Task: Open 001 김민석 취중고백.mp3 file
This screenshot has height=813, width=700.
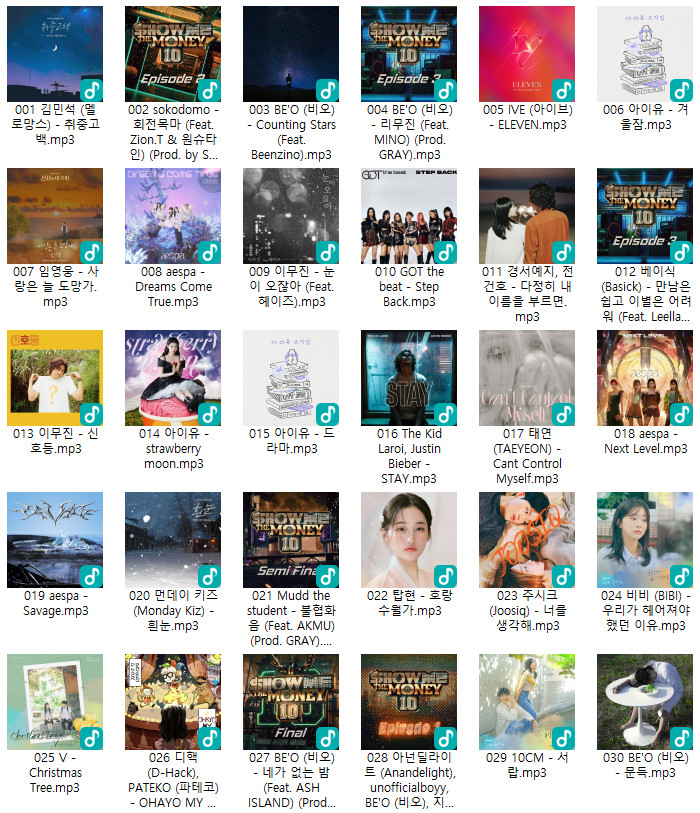Action: coord(54,53)
